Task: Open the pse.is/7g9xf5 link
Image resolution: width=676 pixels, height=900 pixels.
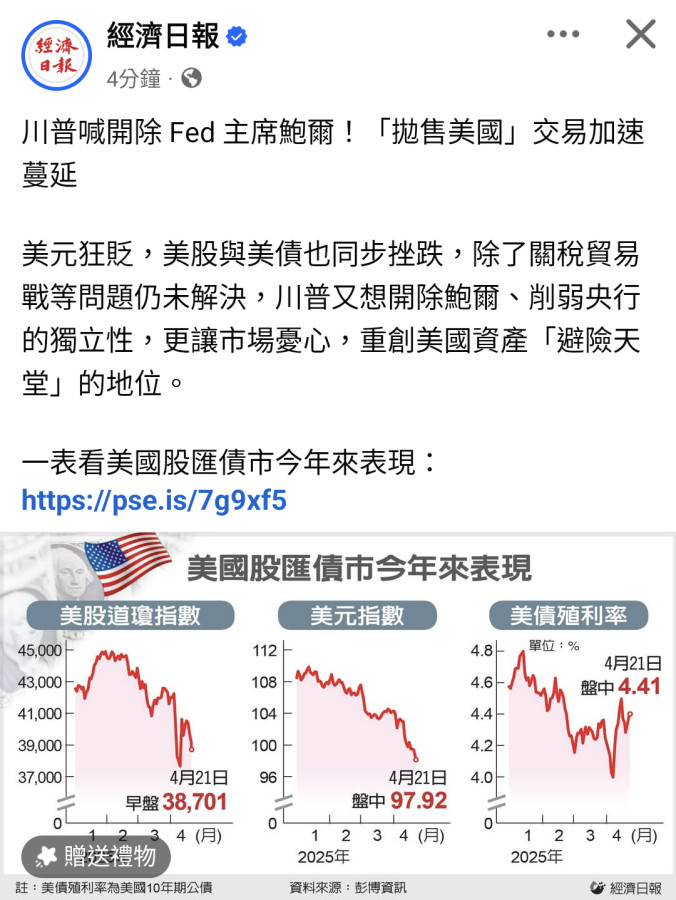Action: tap(154, 500)
